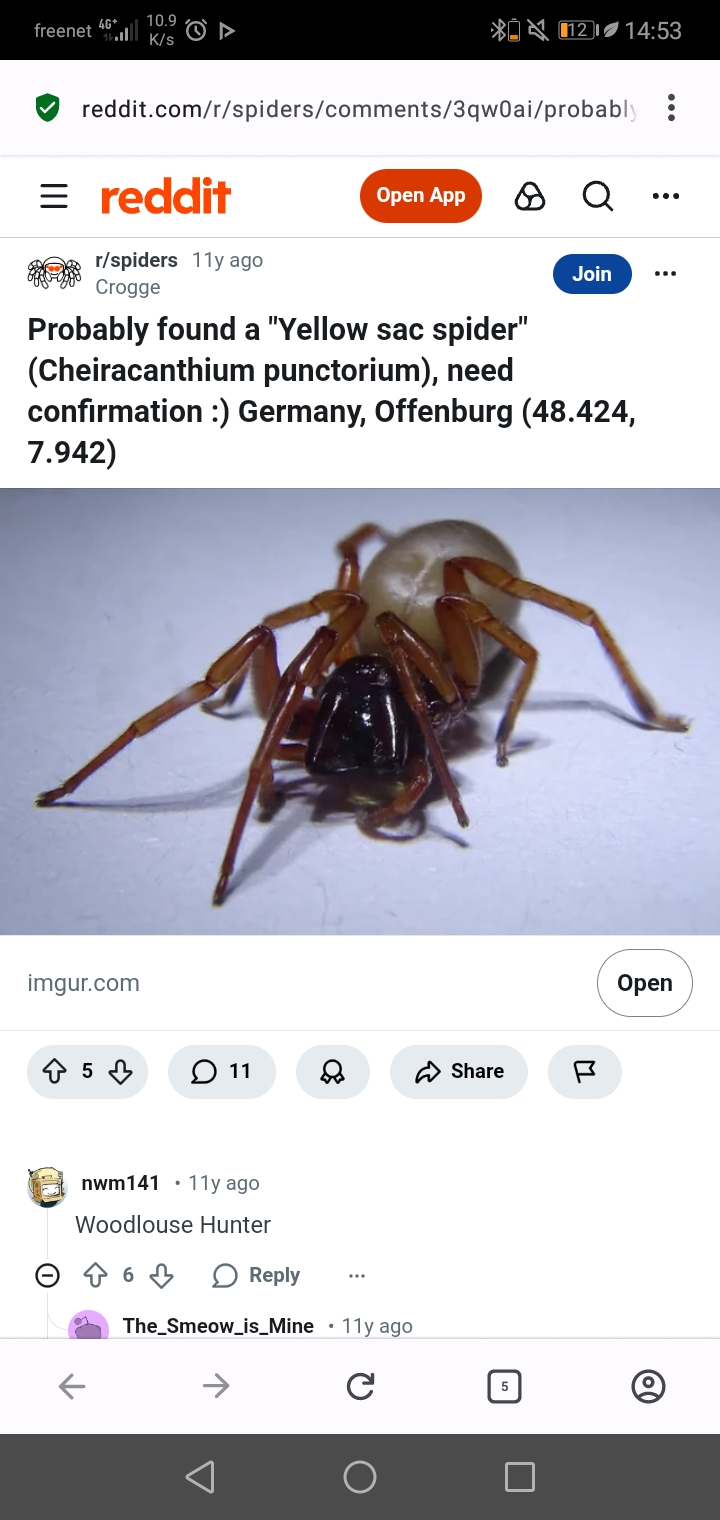Viewport: 720px width, 1520px height.
Task: Open the spider photo thumbnail
Action: pos(360,711)
